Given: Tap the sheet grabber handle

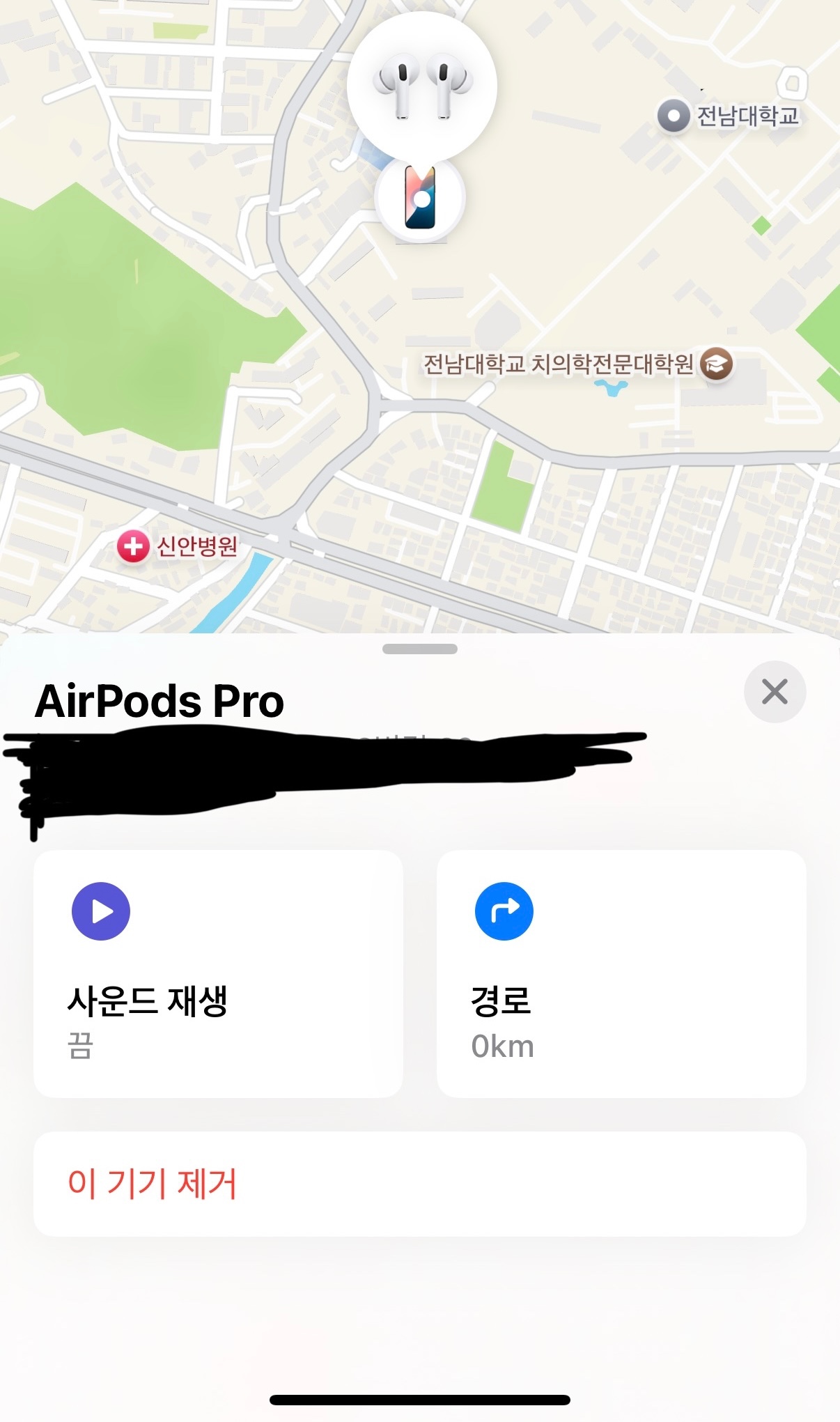Looking at the screenshot, I should [x=420, y=649].
